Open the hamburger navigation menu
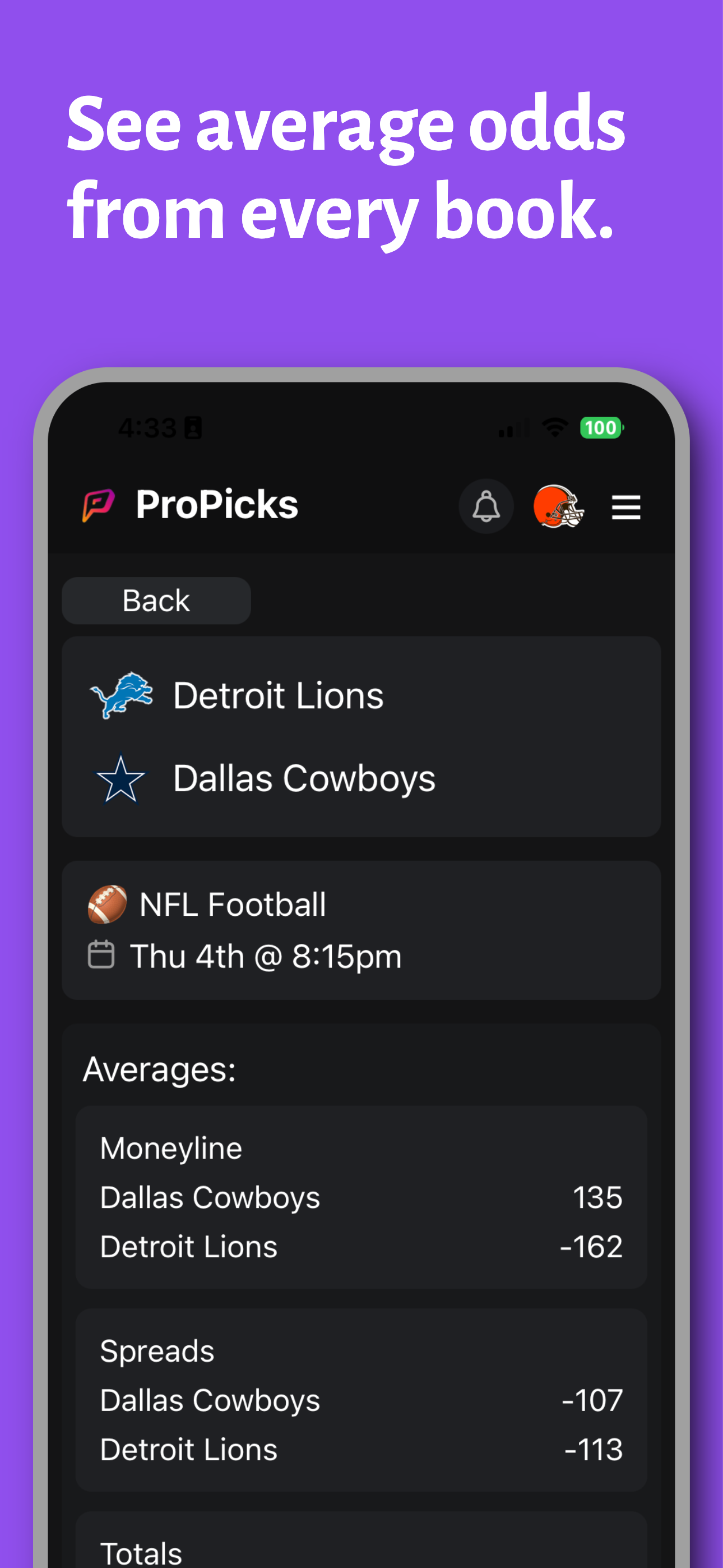723x1568 pixels. point(625,506)
